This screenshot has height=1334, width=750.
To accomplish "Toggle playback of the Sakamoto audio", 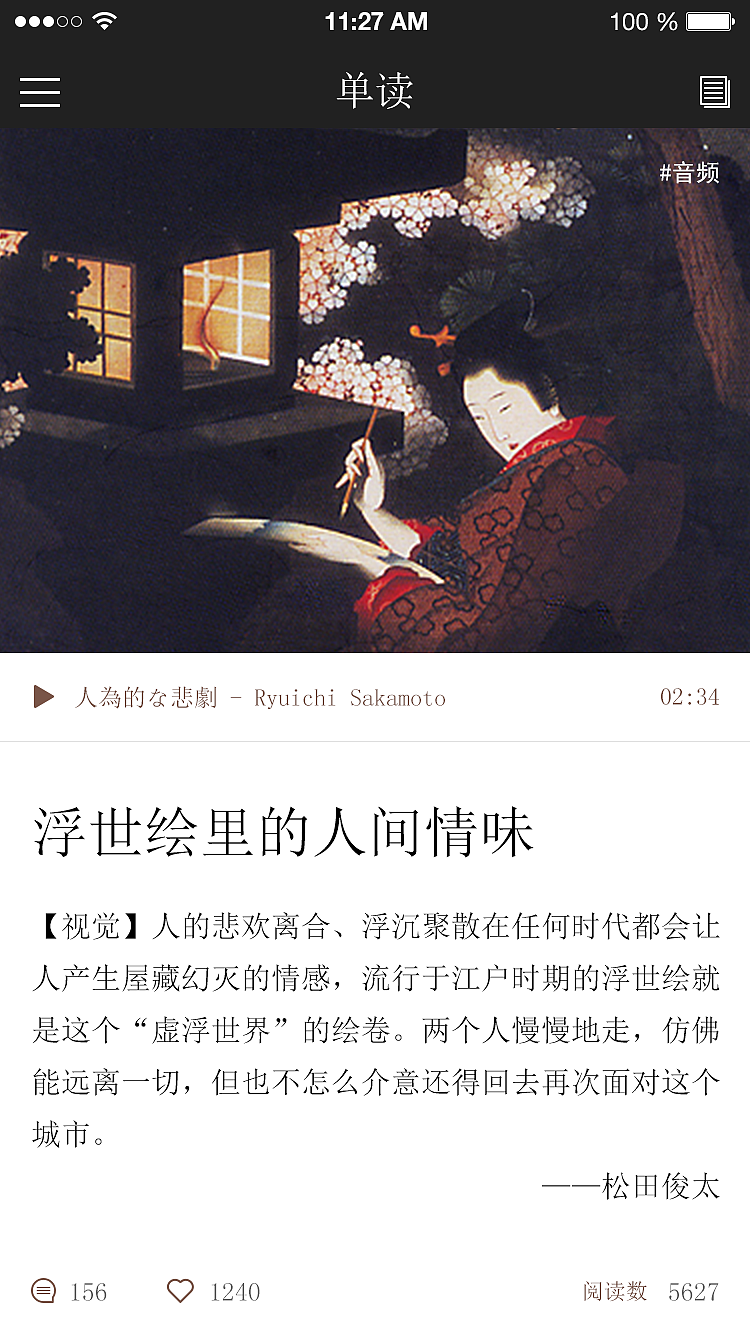I will point(42,697).
